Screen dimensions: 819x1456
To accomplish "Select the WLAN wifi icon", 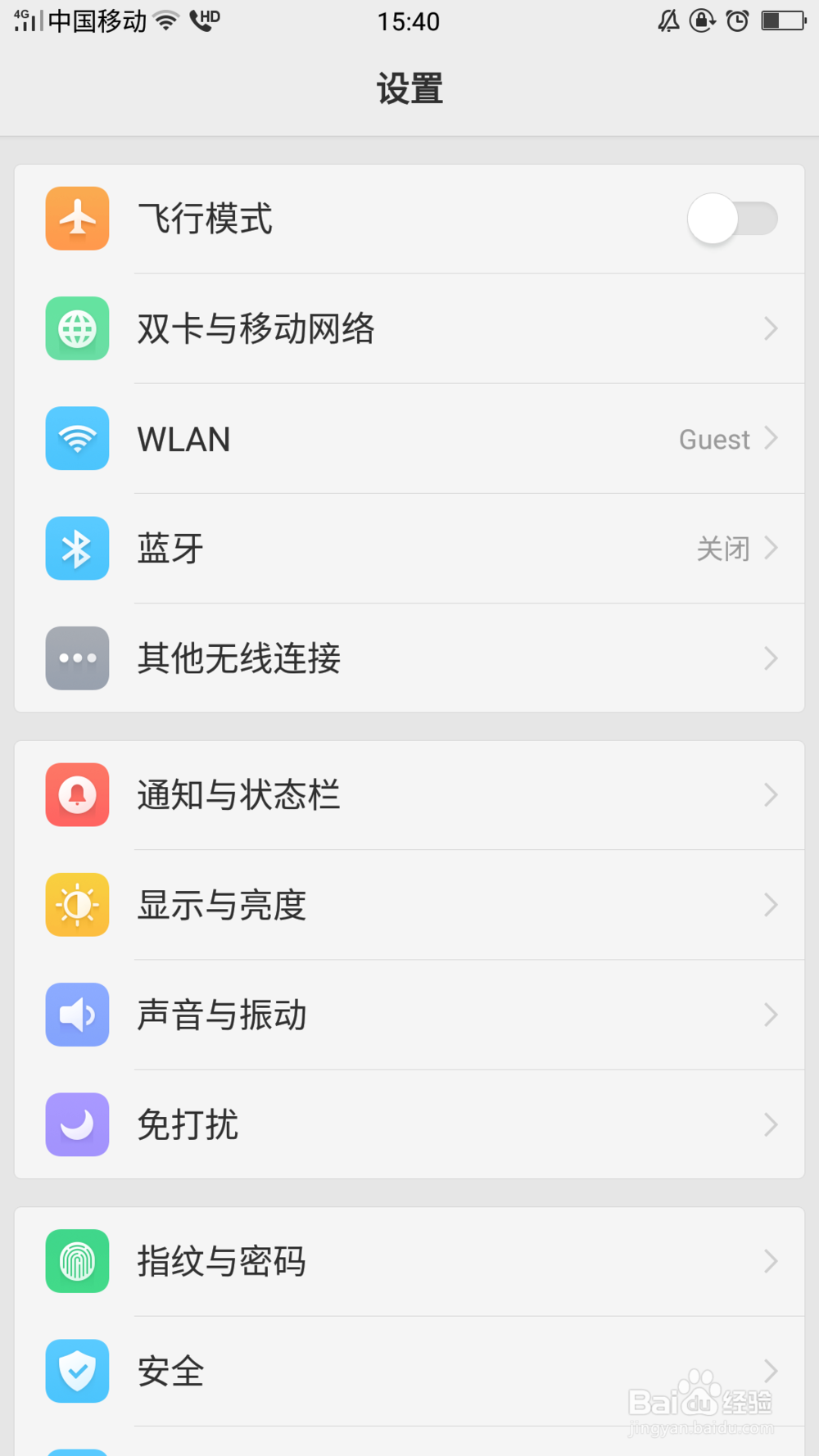I will [76, 439].
